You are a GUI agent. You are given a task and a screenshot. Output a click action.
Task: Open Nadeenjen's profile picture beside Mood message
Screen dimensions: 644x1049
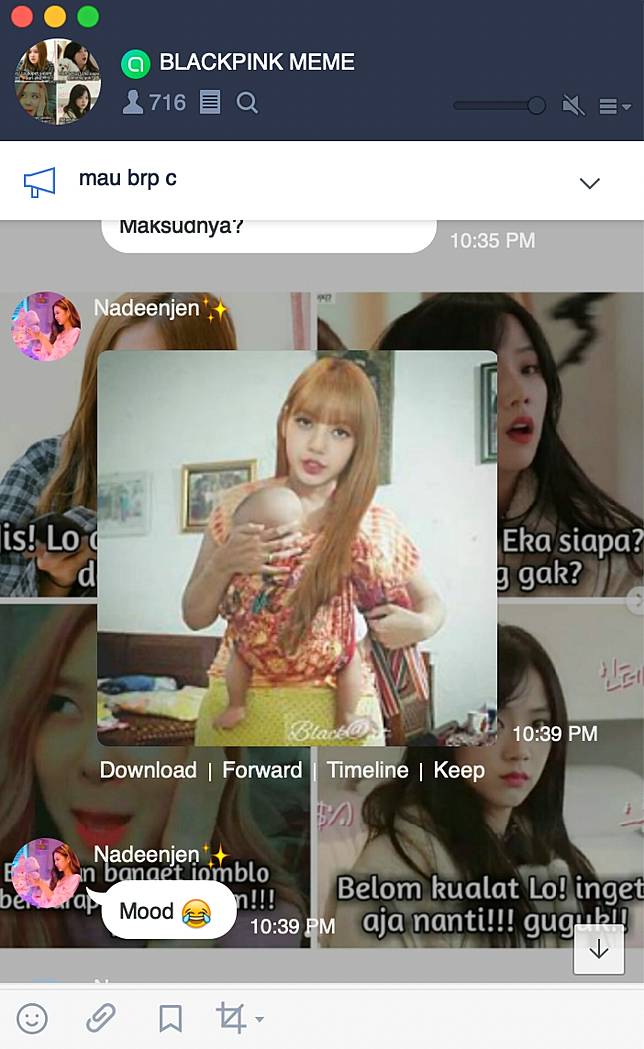pyautogui.click(x=46, y=872)
